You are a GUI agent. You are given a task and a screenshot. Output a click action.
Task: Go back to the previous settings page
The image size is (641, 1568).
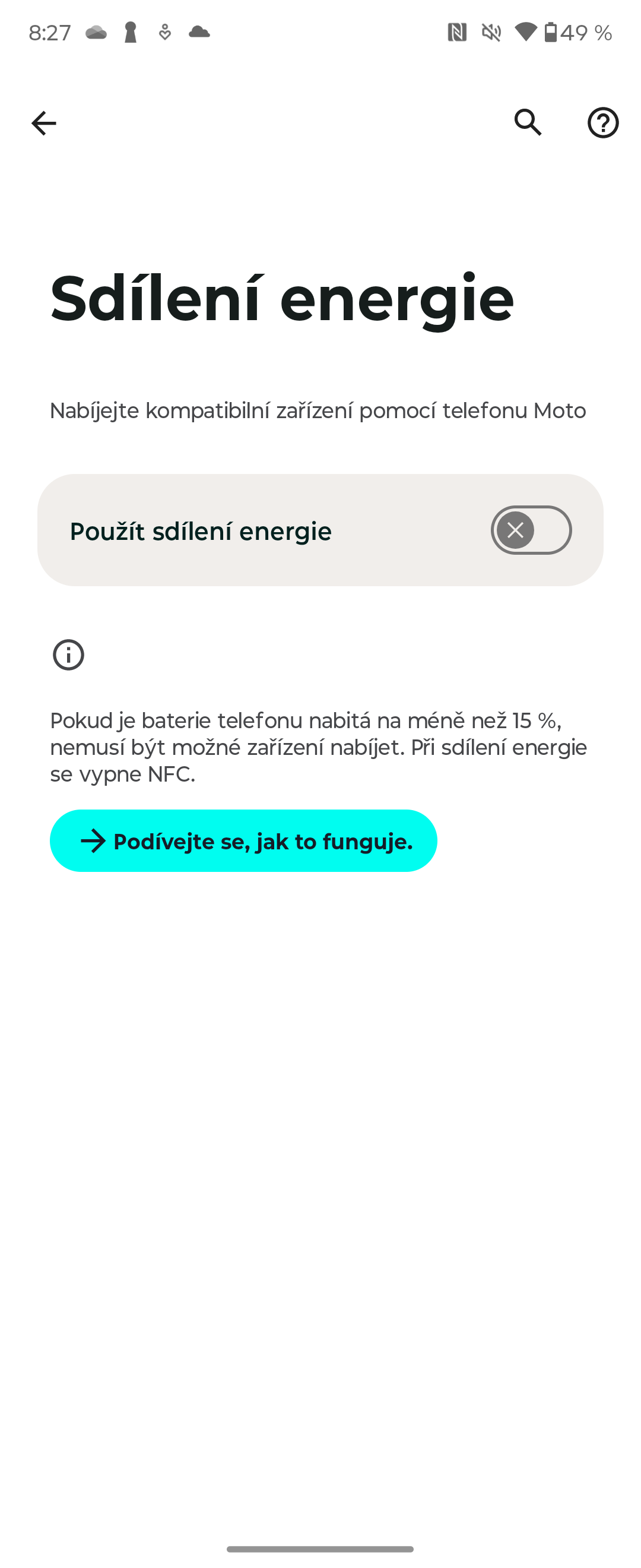pos(44,123)
